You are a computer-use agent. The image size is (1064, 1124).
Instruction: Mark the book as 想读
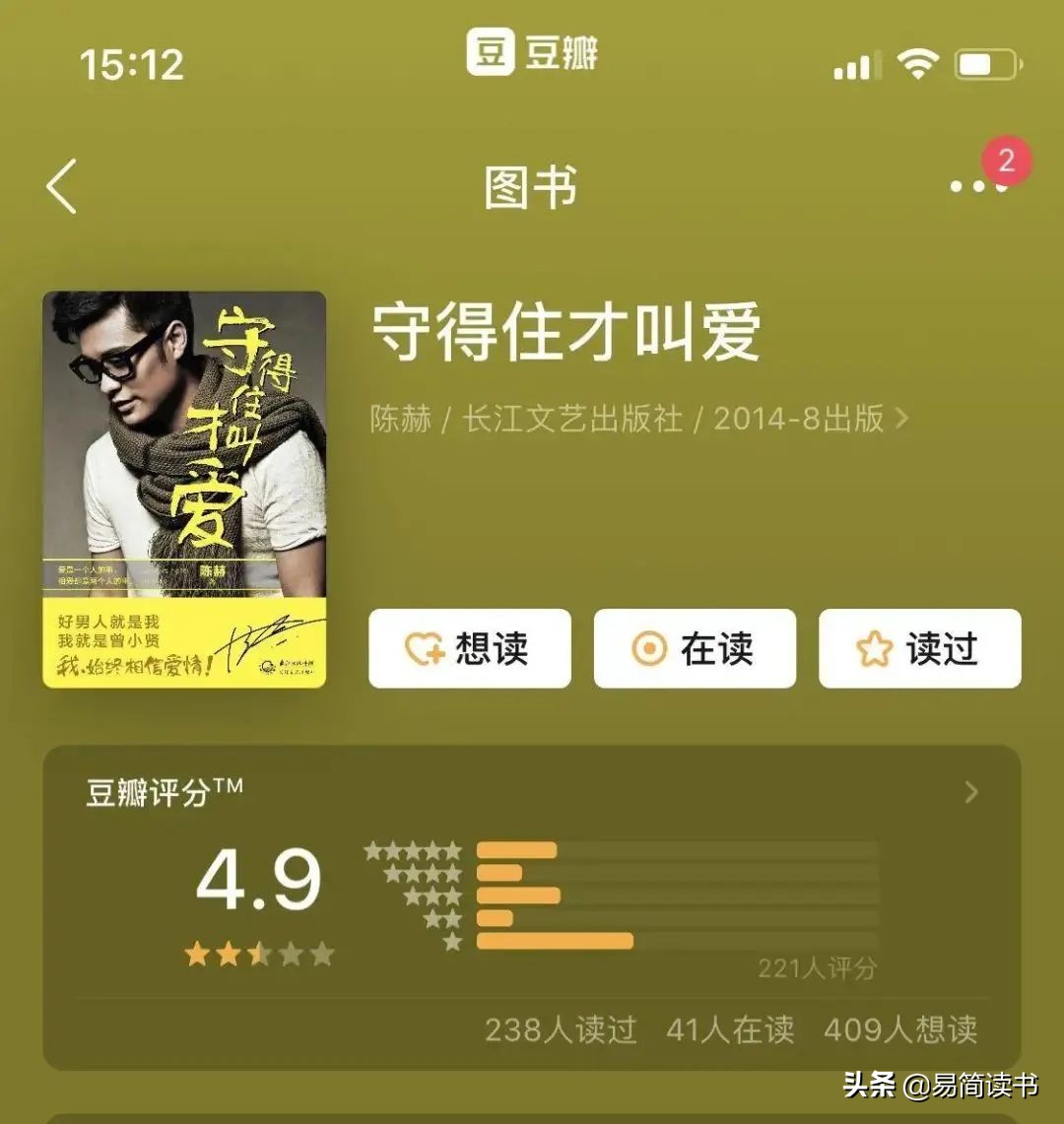click(470, 648)
